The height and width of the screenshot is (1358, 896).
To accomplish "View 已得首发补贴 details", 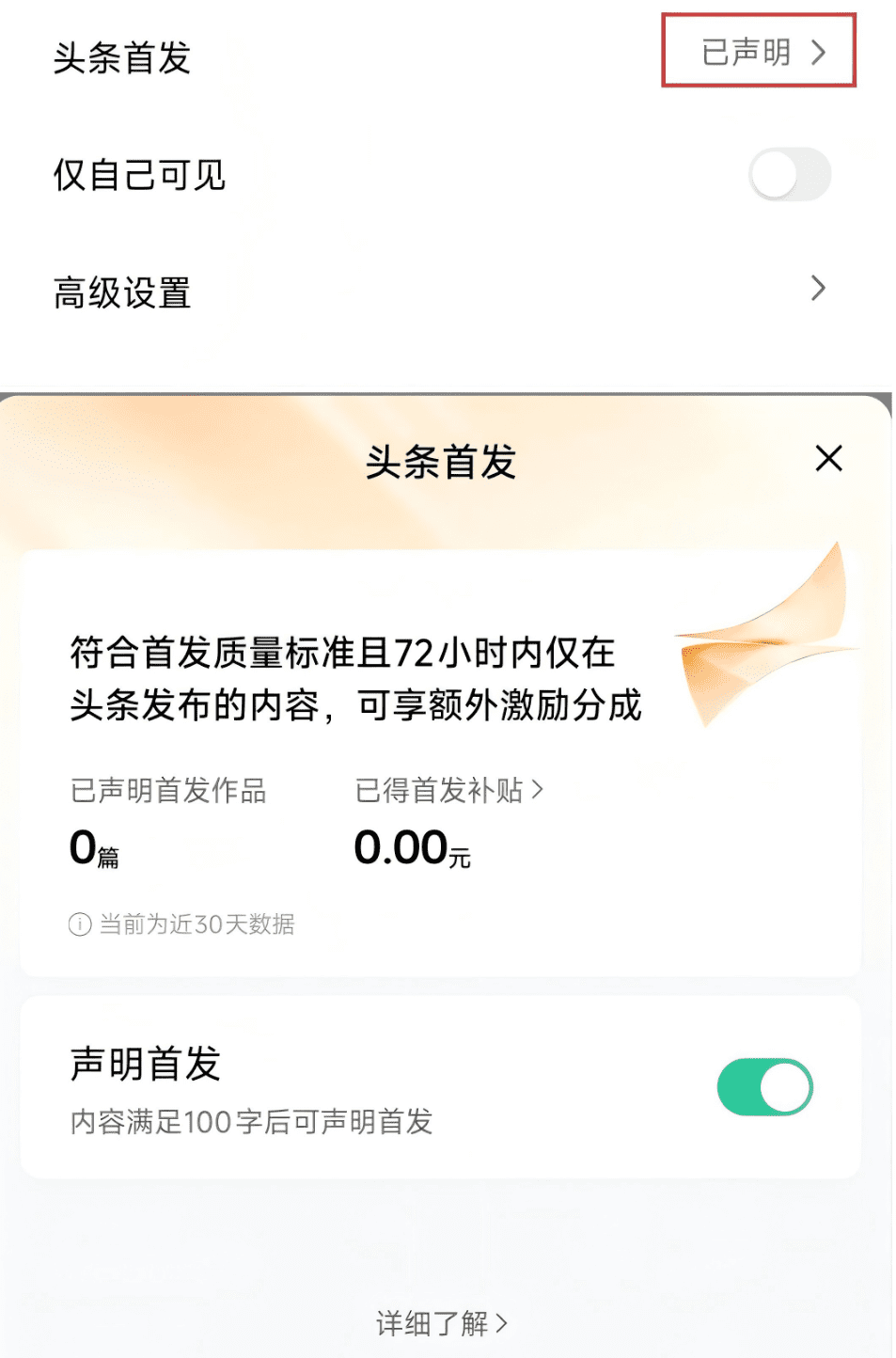I will (448, 790).
